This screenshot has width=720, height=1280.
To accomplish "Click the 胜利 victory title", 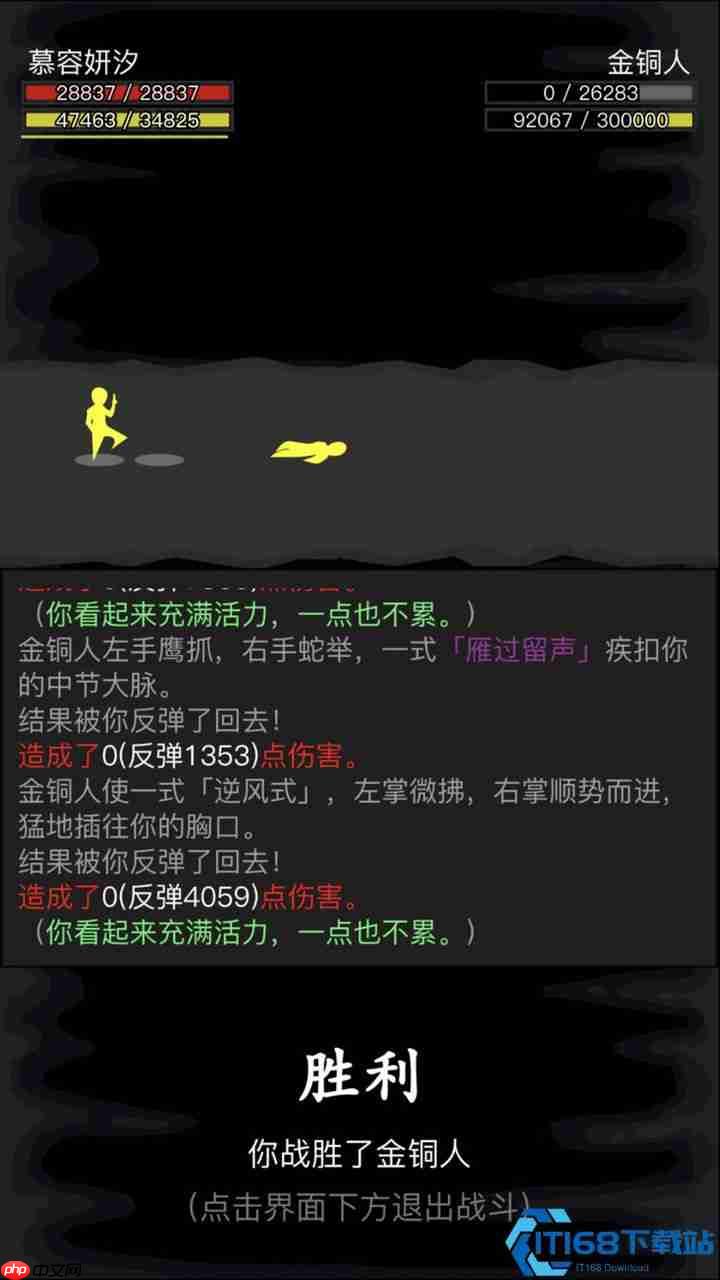I will coord(360,1075).
